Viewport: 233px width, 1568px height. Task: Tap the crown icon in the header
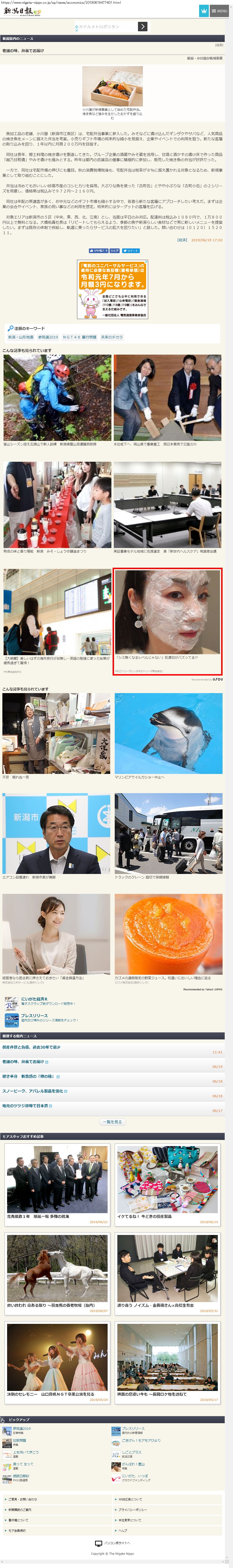click(x=204, y=11)
